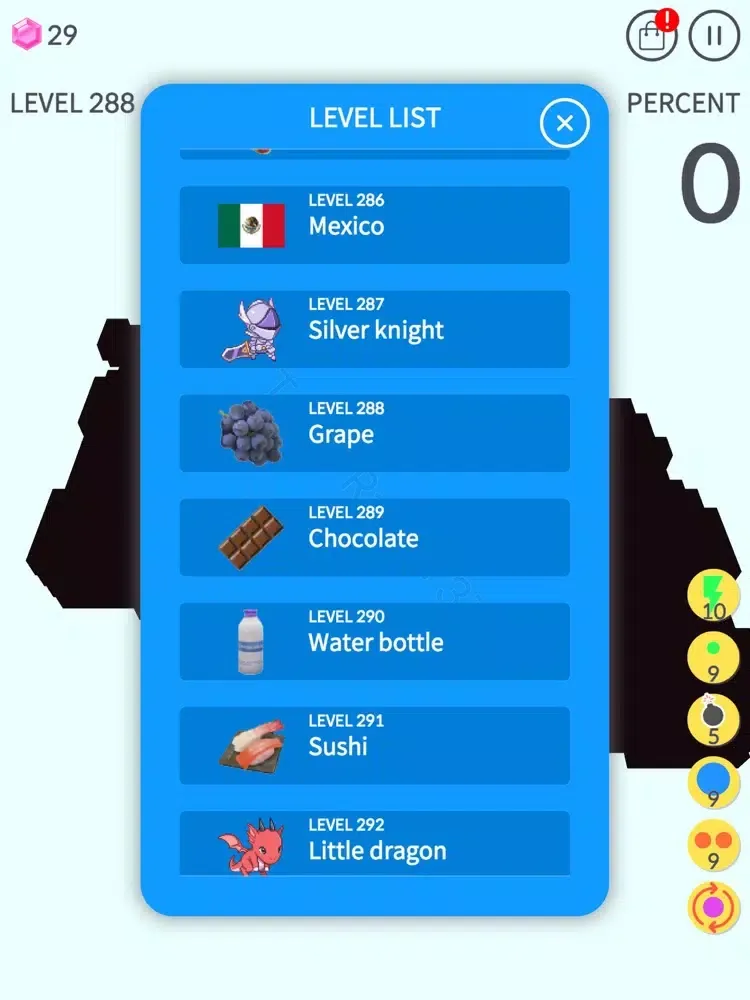This screenshot has width=750, height=1000.
Task: Select Level 286 Mexico
Action: click(374, 225)
